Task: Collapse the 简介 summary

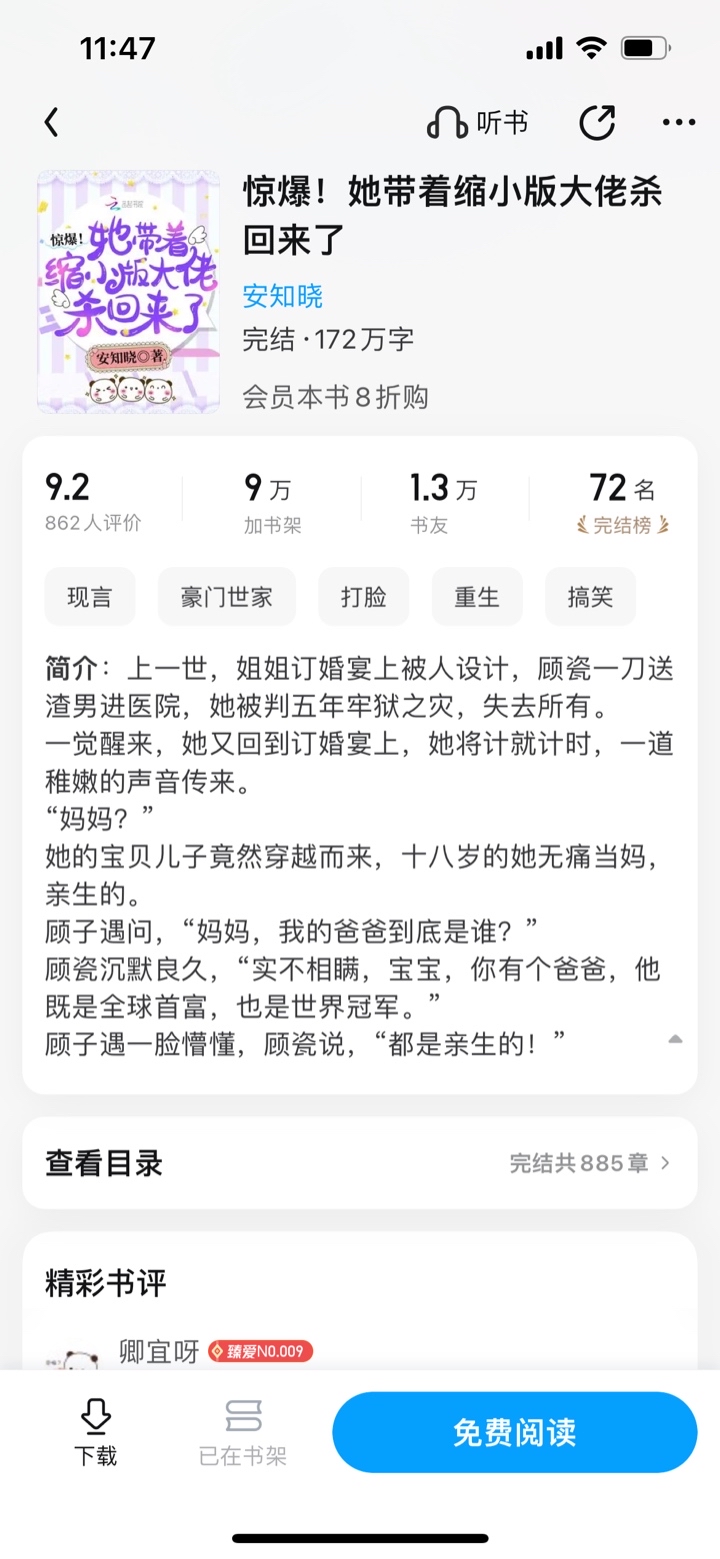Action: 675,1039
